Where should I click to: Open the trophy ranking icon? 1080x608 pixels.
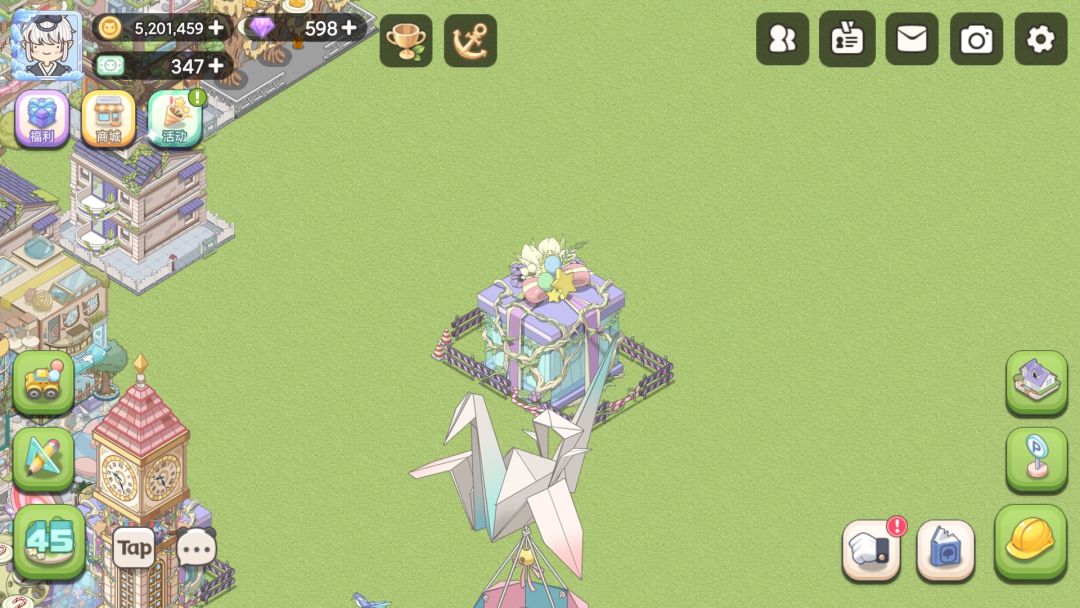(406, 41)
